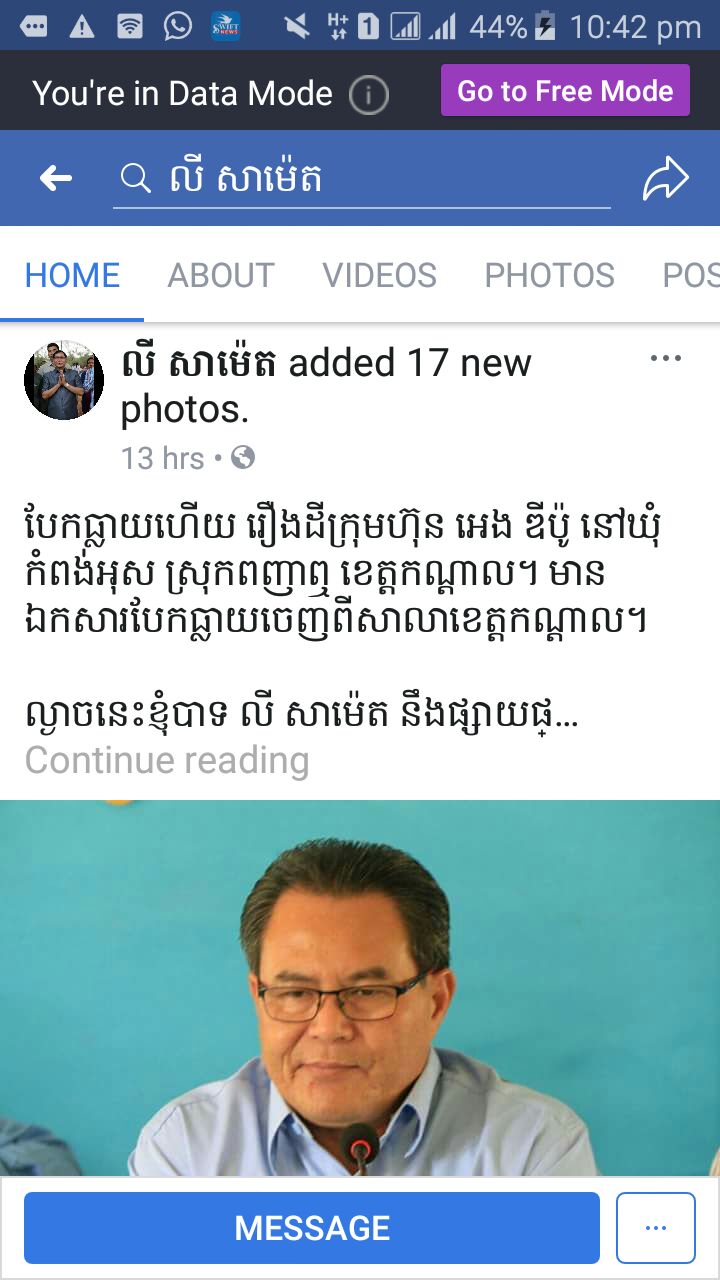This screenshot has width=720, height=1280.
Task: Switch to the PHOTOS tab
Action: [549, 275]
